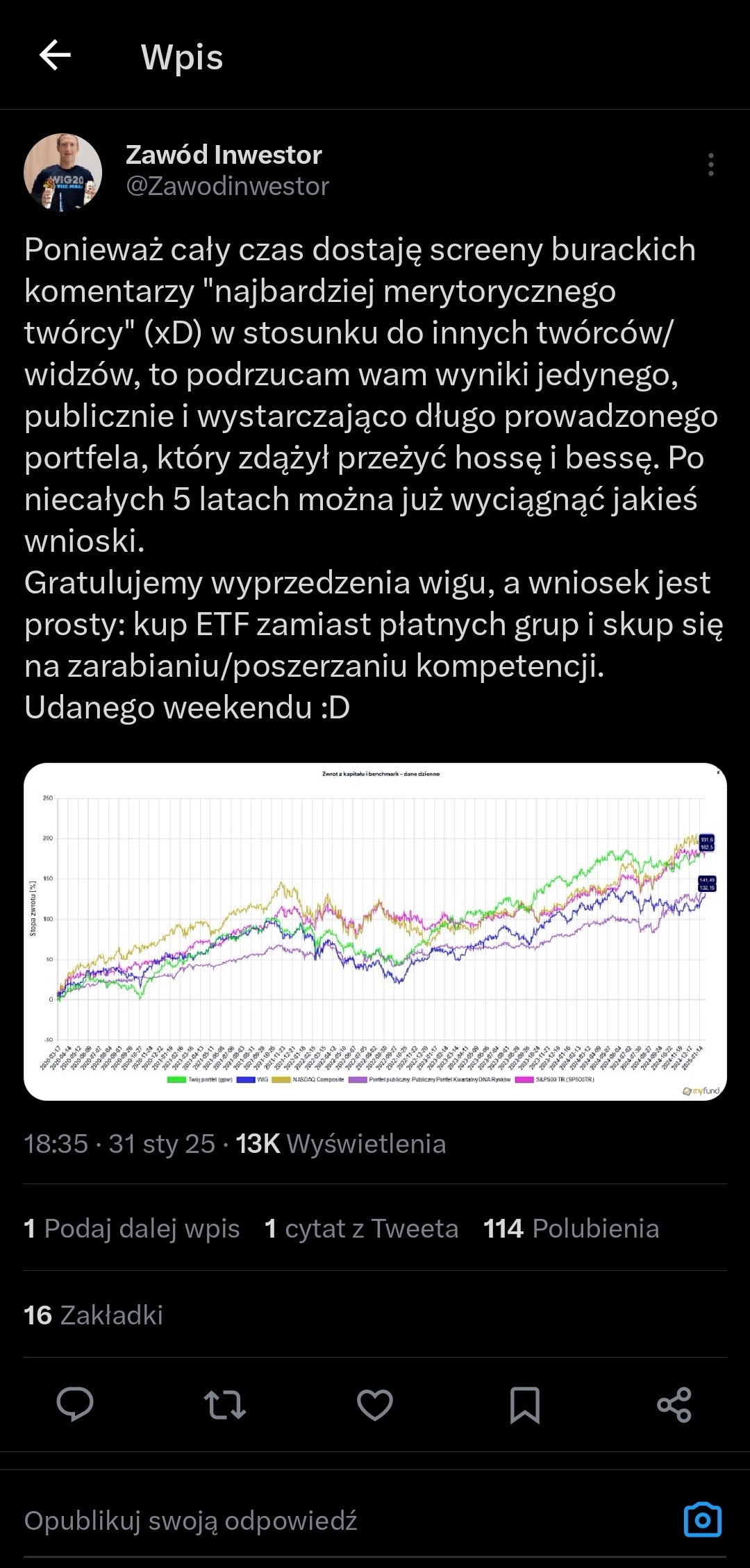
Task: View the 1 Podaj dalej wpis list
Action: 132,1229
